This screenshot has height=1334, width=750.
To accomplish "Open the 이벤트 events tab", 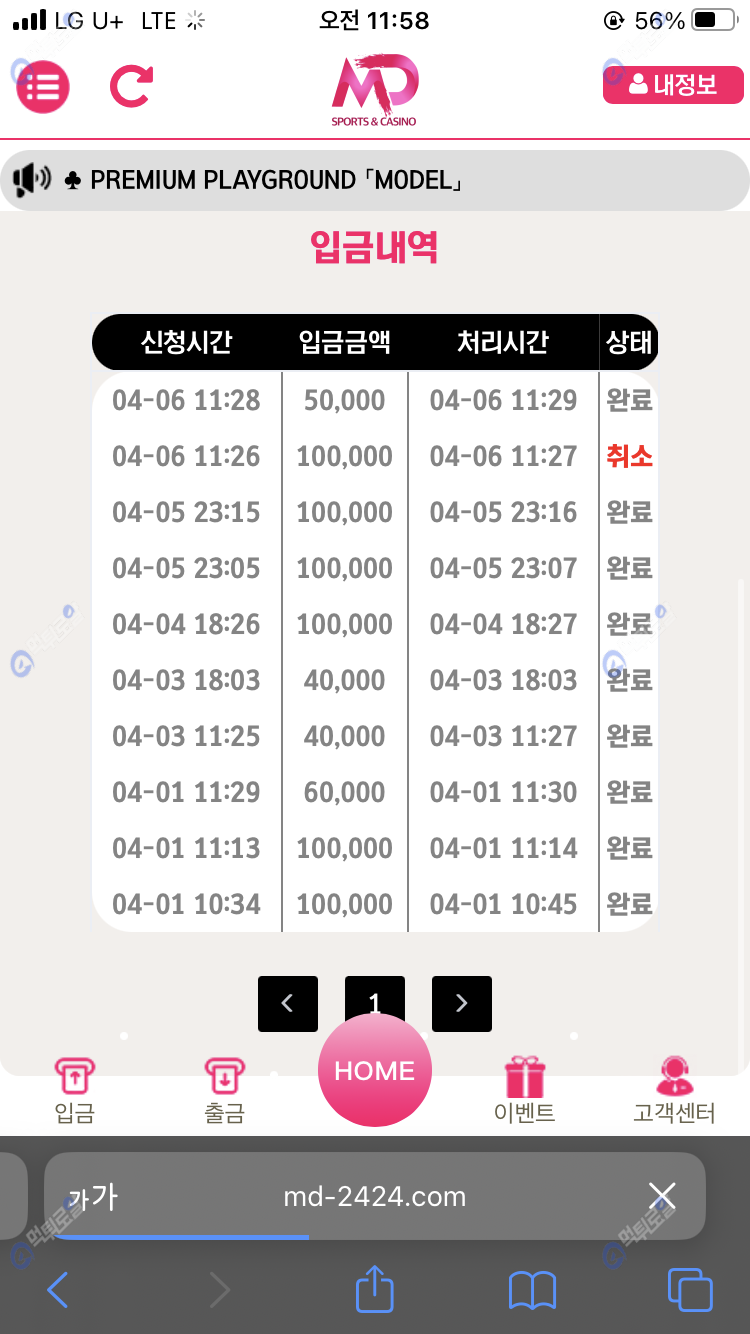I will click(x=525, y=1091).
